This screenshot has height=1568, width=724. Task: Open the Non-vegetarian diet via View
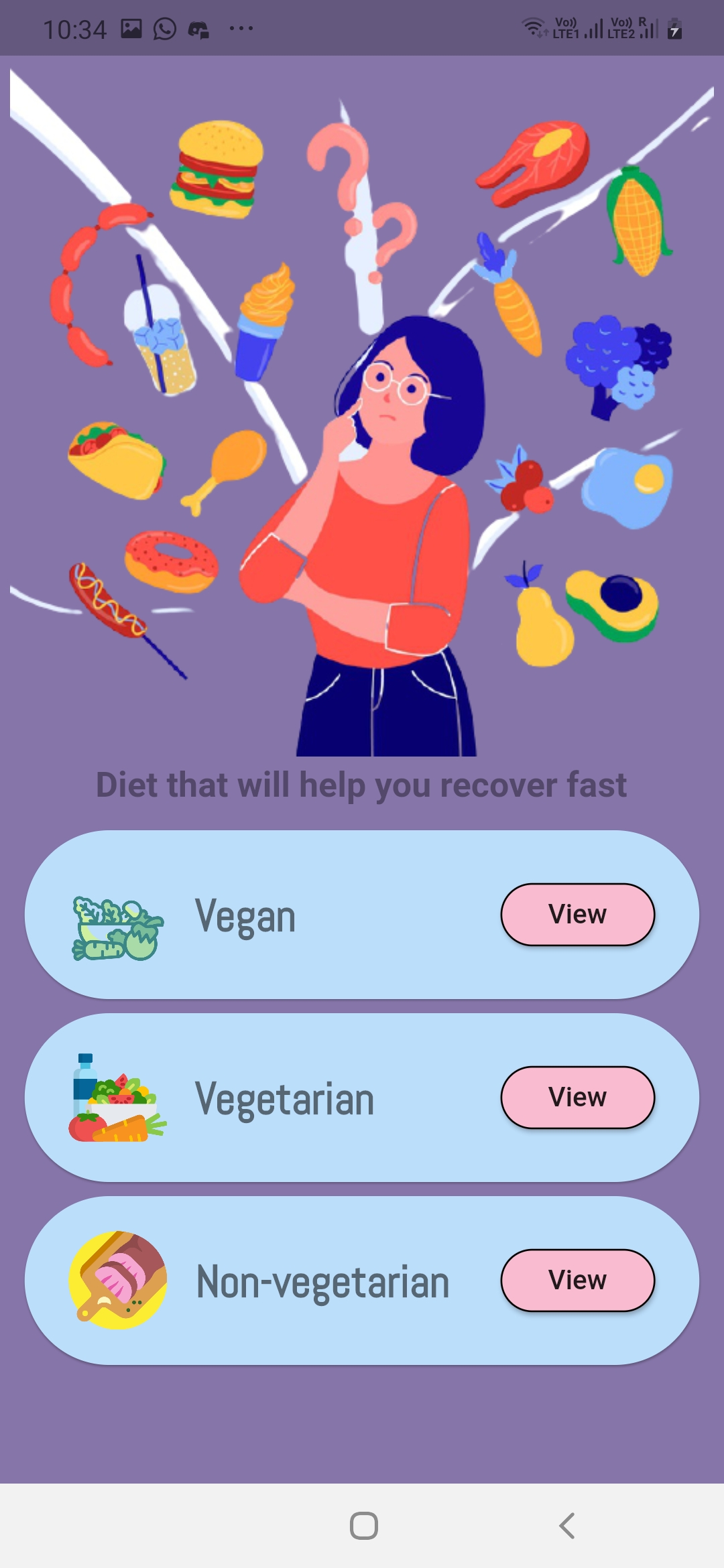click(577, 1280)
